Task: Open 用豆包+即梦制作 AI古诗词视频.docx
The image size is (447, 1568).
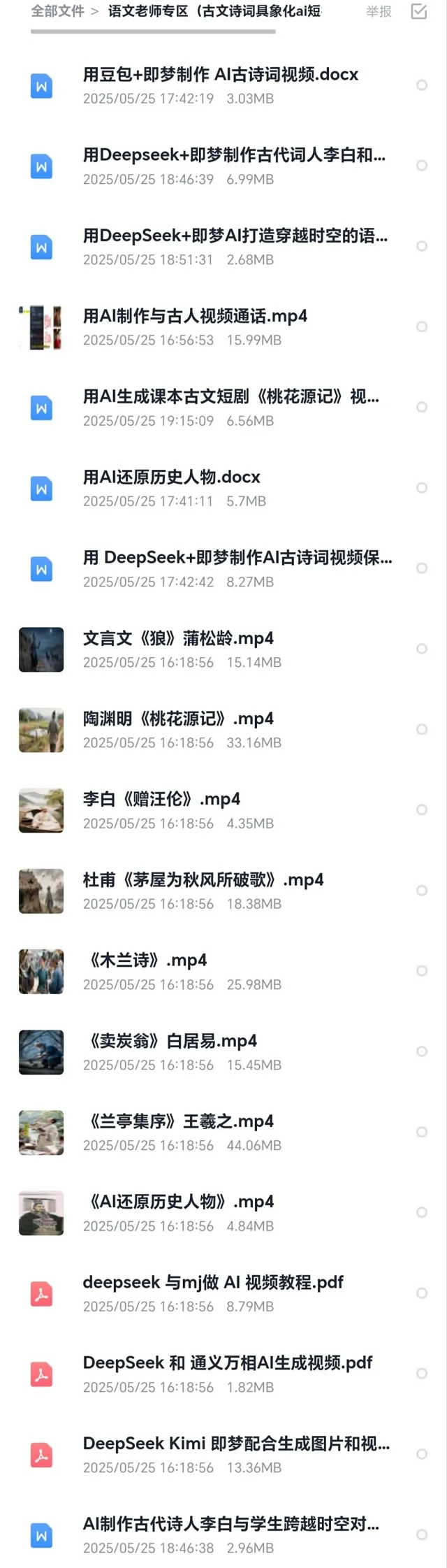Action: point(220,75)
